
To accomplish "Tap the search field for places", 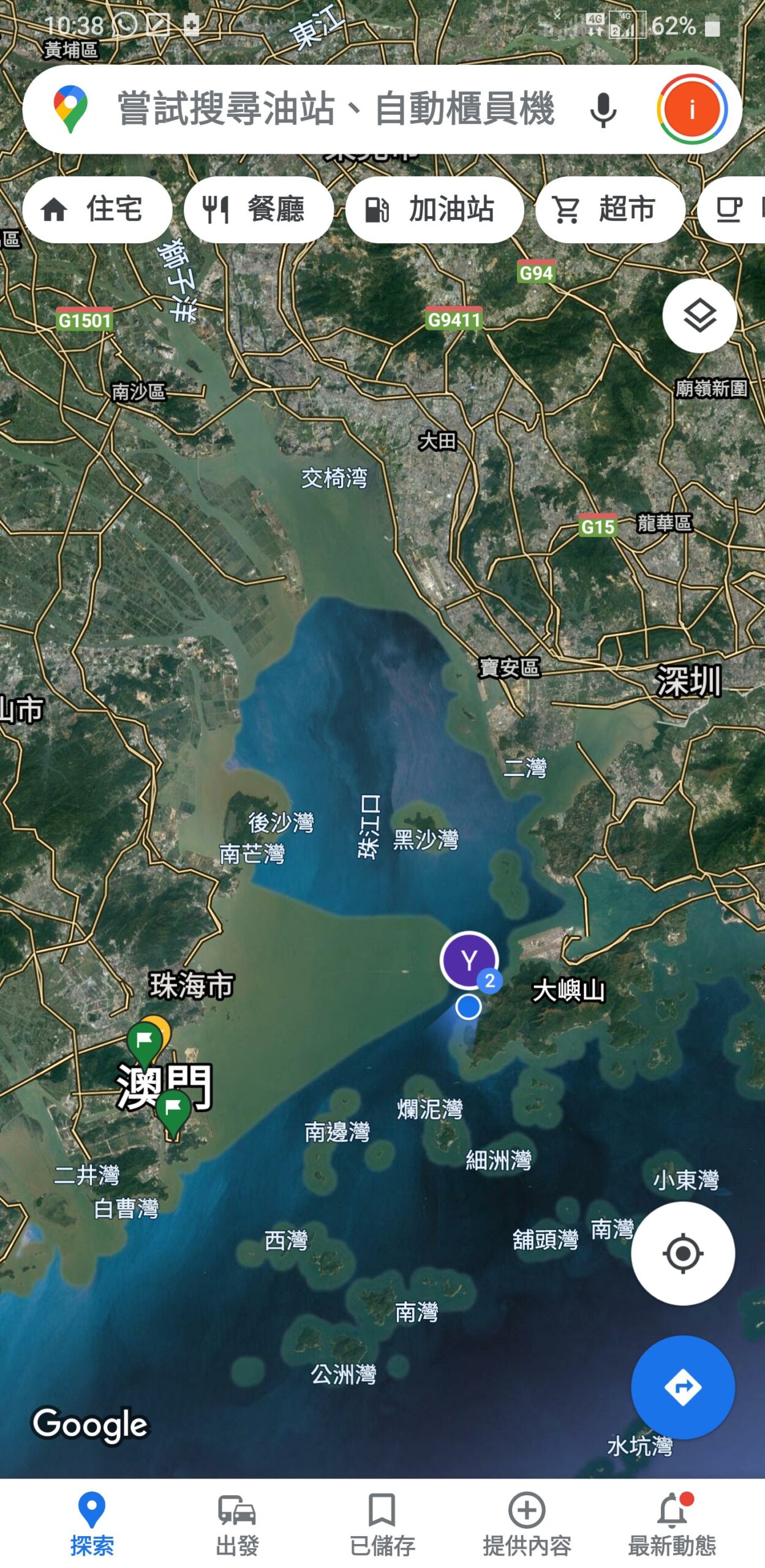I will point(336,109).
